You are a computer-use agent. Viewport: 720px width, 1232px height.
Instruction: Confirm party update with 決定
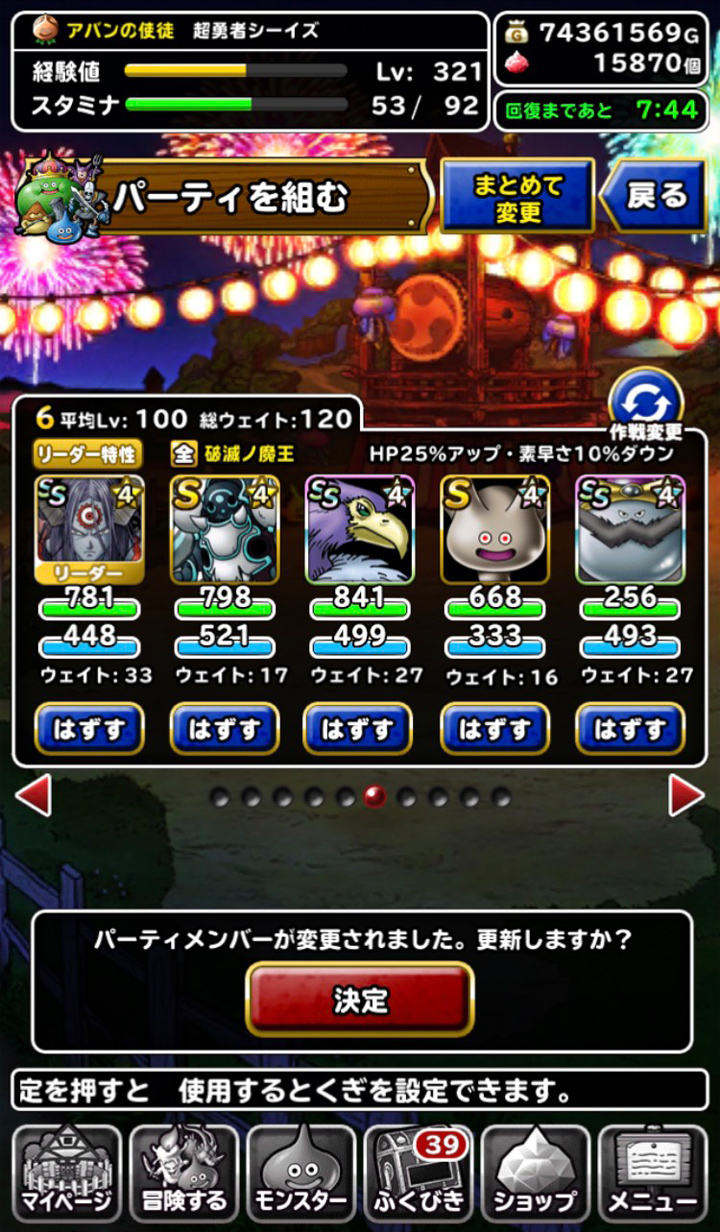pos(360,999)
